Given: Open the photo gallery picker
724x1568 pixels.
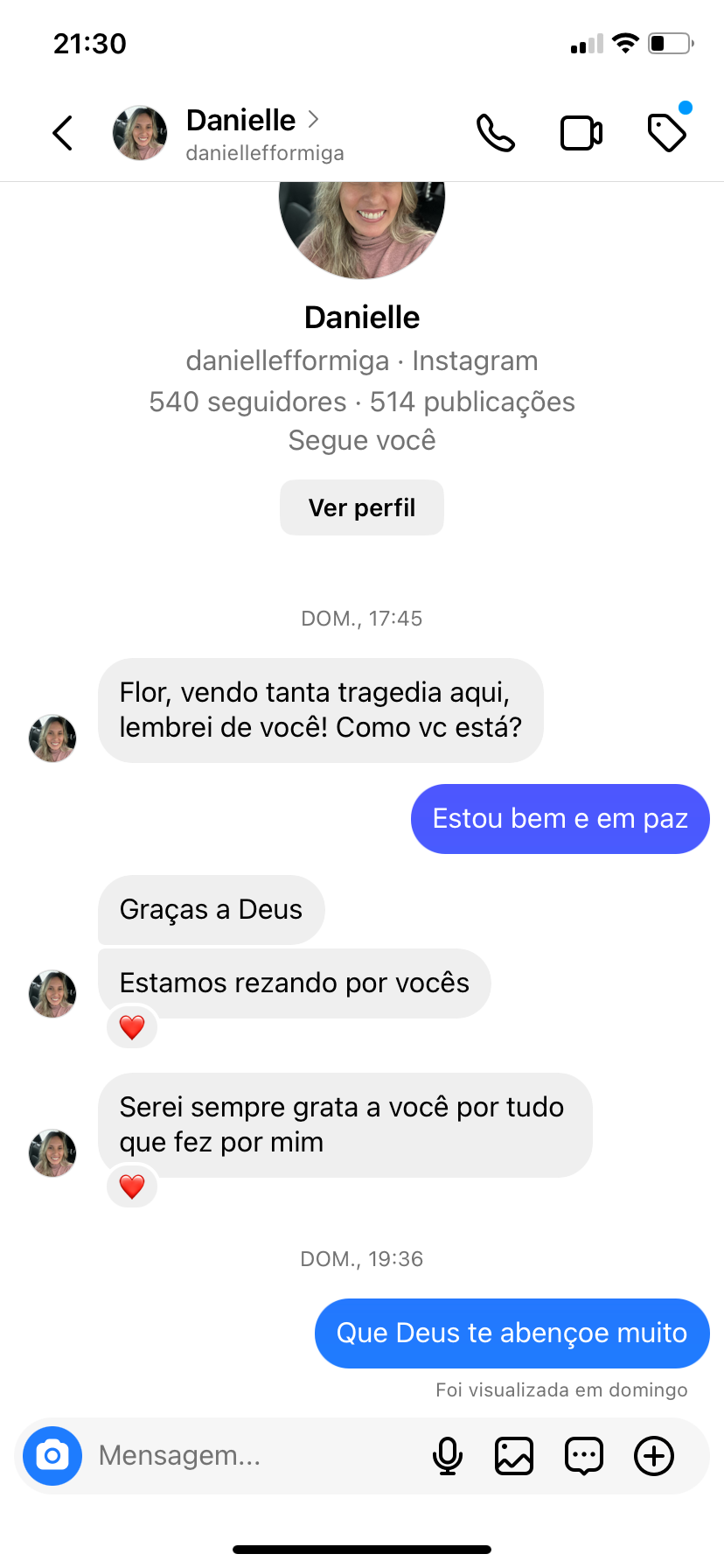Looking at the screenshot, I should (x=514, y=1456).
